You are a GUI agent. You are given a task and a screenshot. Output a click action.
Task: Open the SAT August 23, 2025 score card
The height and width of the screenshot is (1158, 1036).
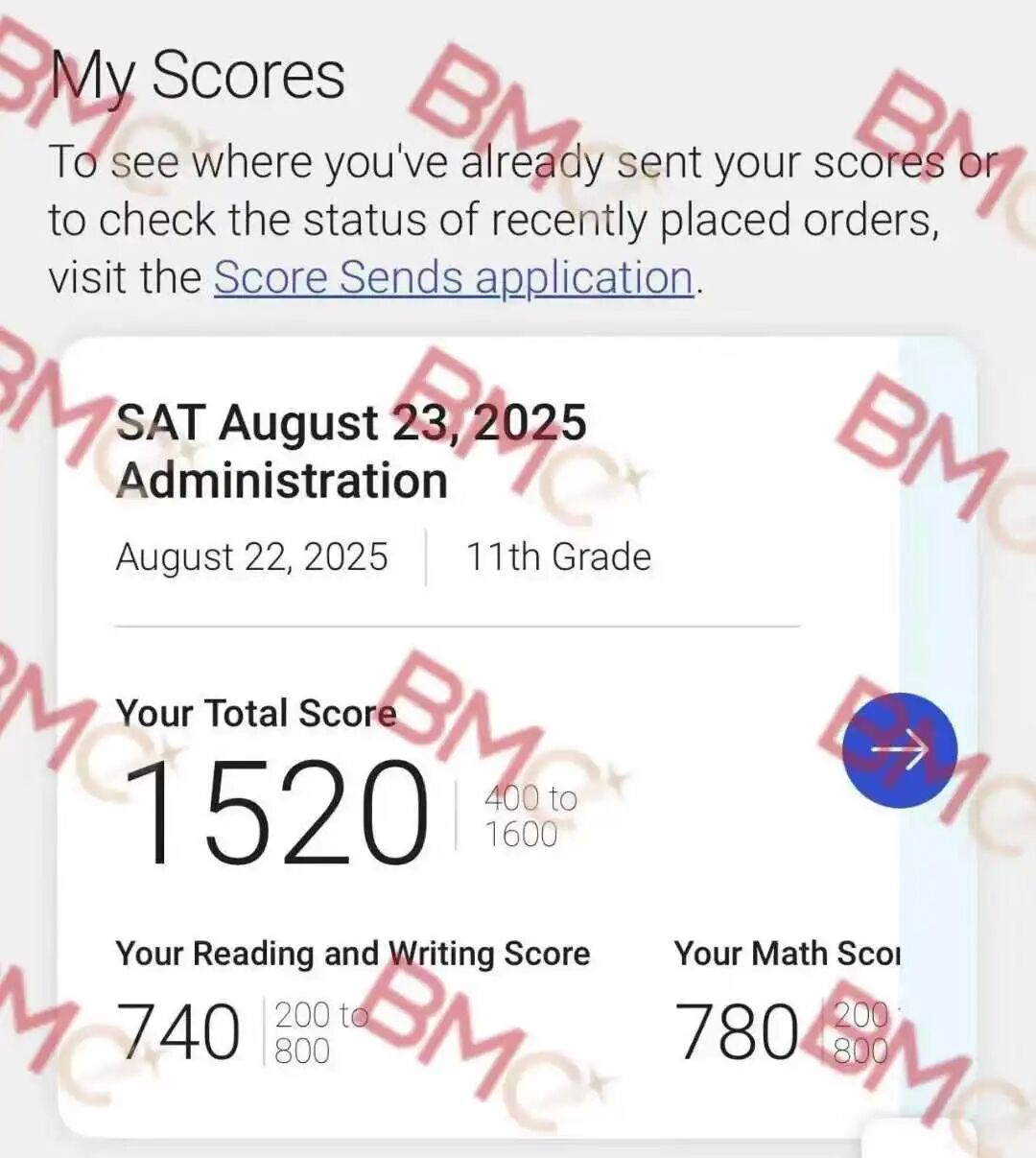pyautogui.click(x=351, y=451)
